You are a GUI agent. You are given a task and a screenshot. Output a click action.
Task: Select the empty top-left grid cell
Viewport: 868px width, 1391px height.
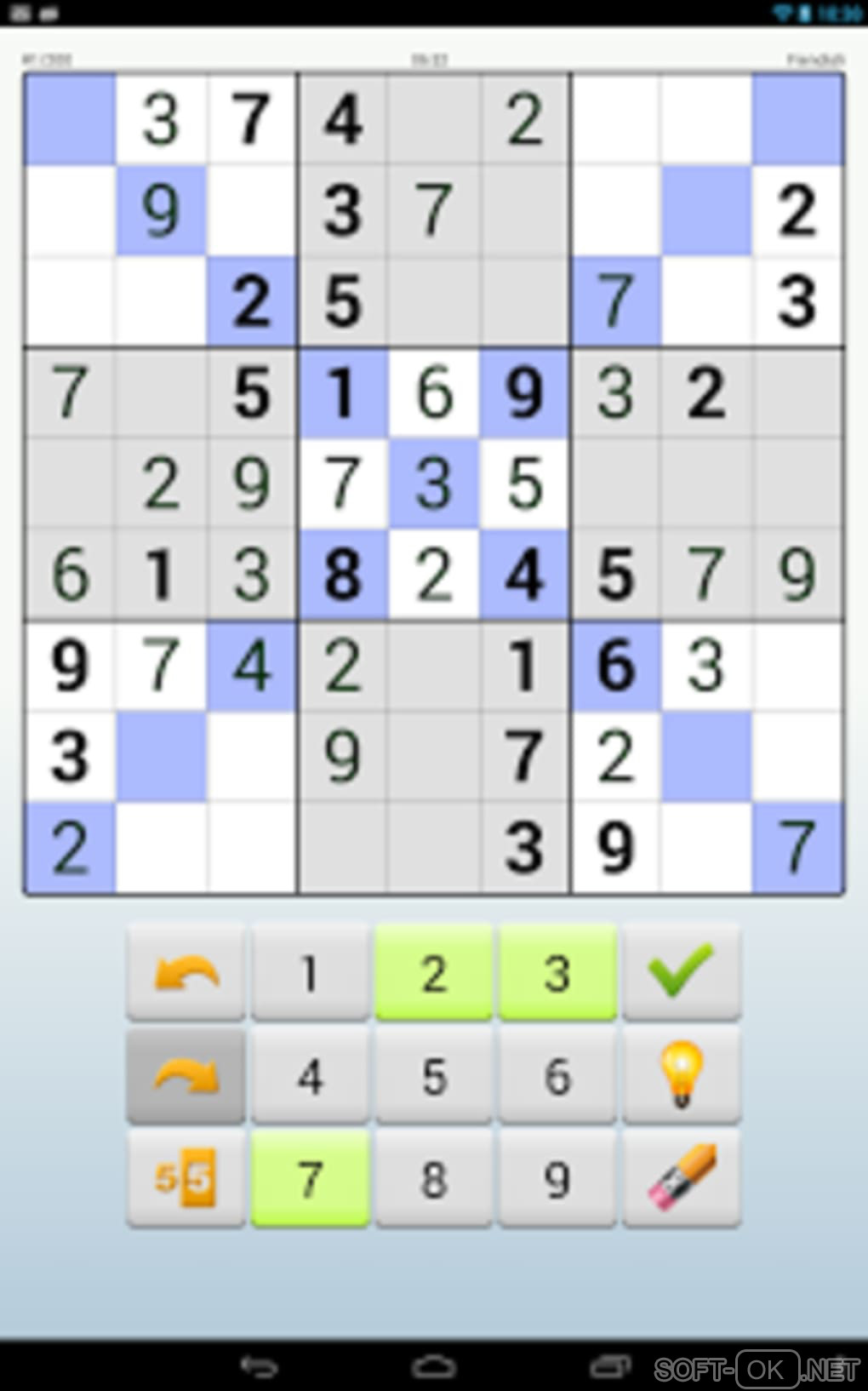(70, 119)
